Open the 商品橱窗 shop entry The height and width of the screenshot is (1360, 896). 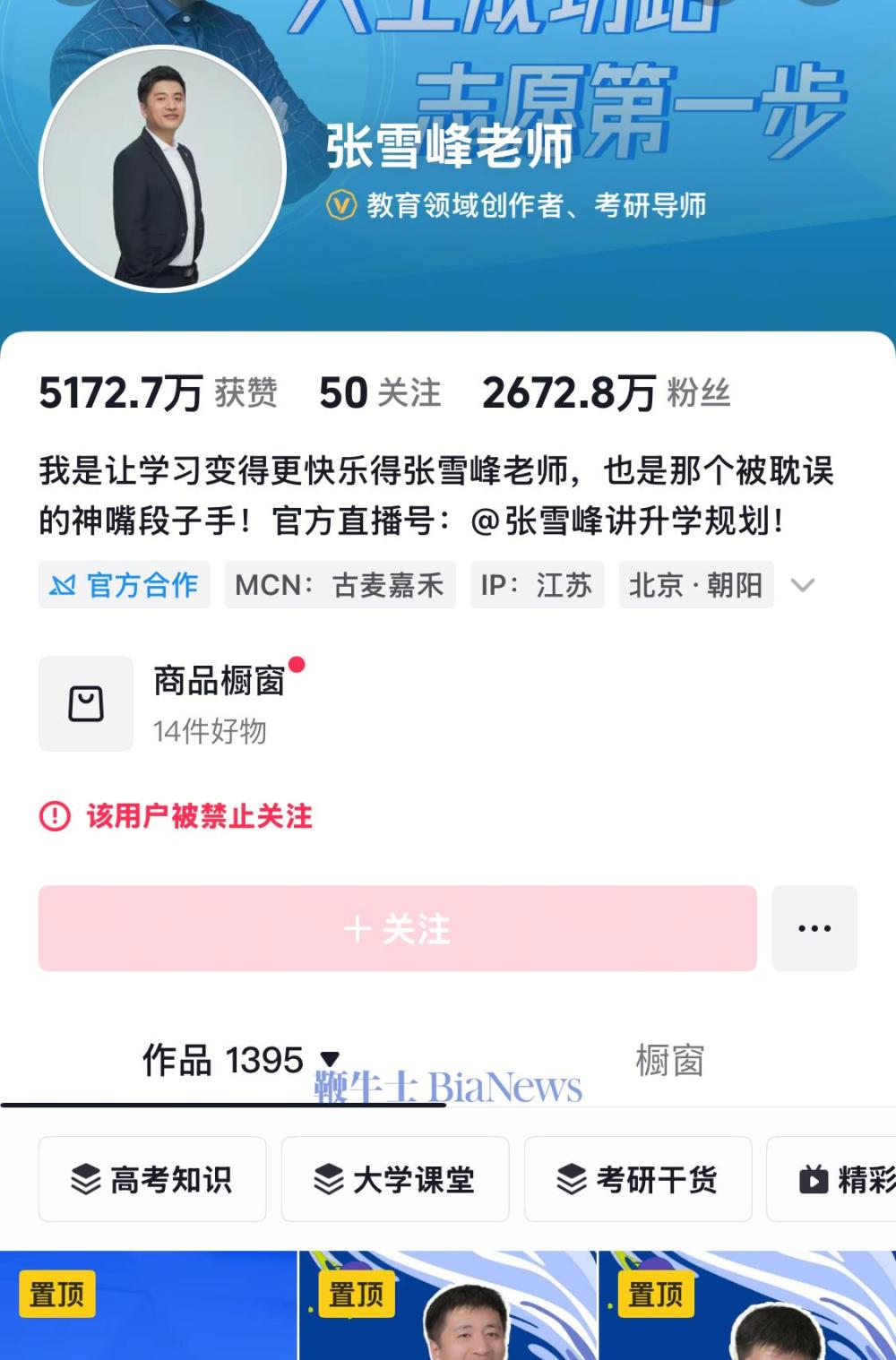pyautogui.click(x=170, y=704)
